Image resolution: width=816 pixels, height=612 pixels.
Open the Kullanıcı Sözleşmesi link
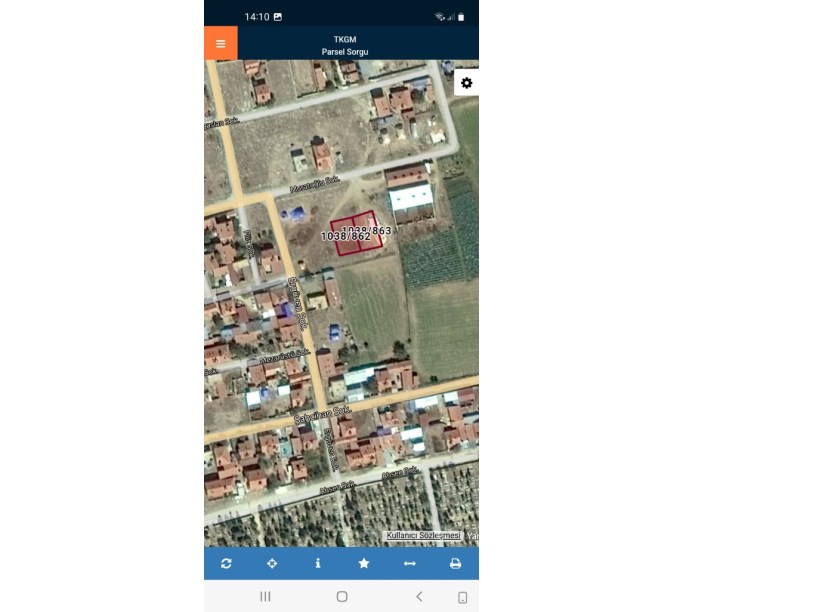423,536
